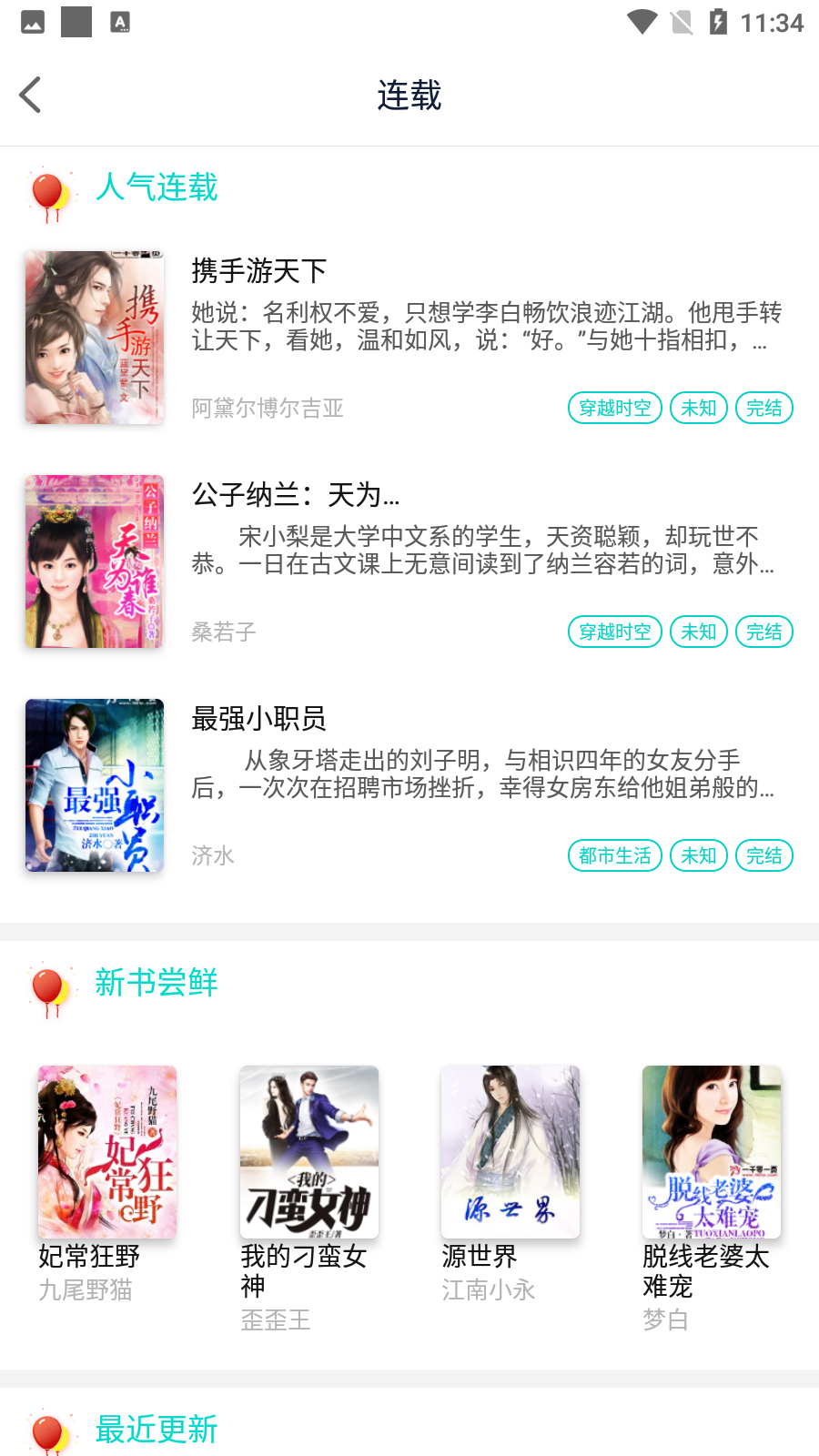This screenshot has height=1456, width=819.
Task: Tap the back arrow to leave 连载 page
Action: (x=29, y=94)
